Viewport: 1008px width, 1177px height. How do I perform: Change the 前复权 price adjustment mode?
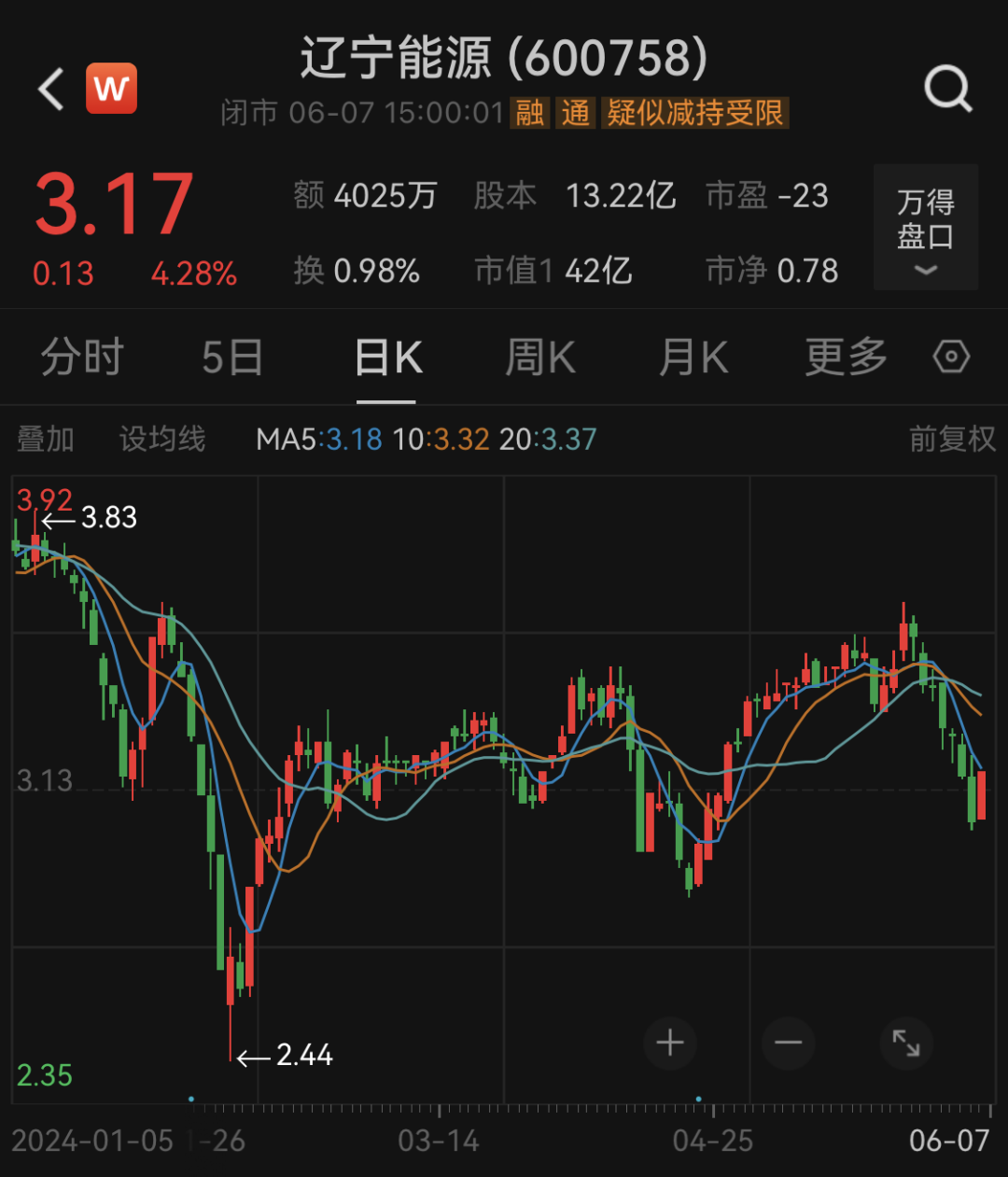[x=952, y=439]
